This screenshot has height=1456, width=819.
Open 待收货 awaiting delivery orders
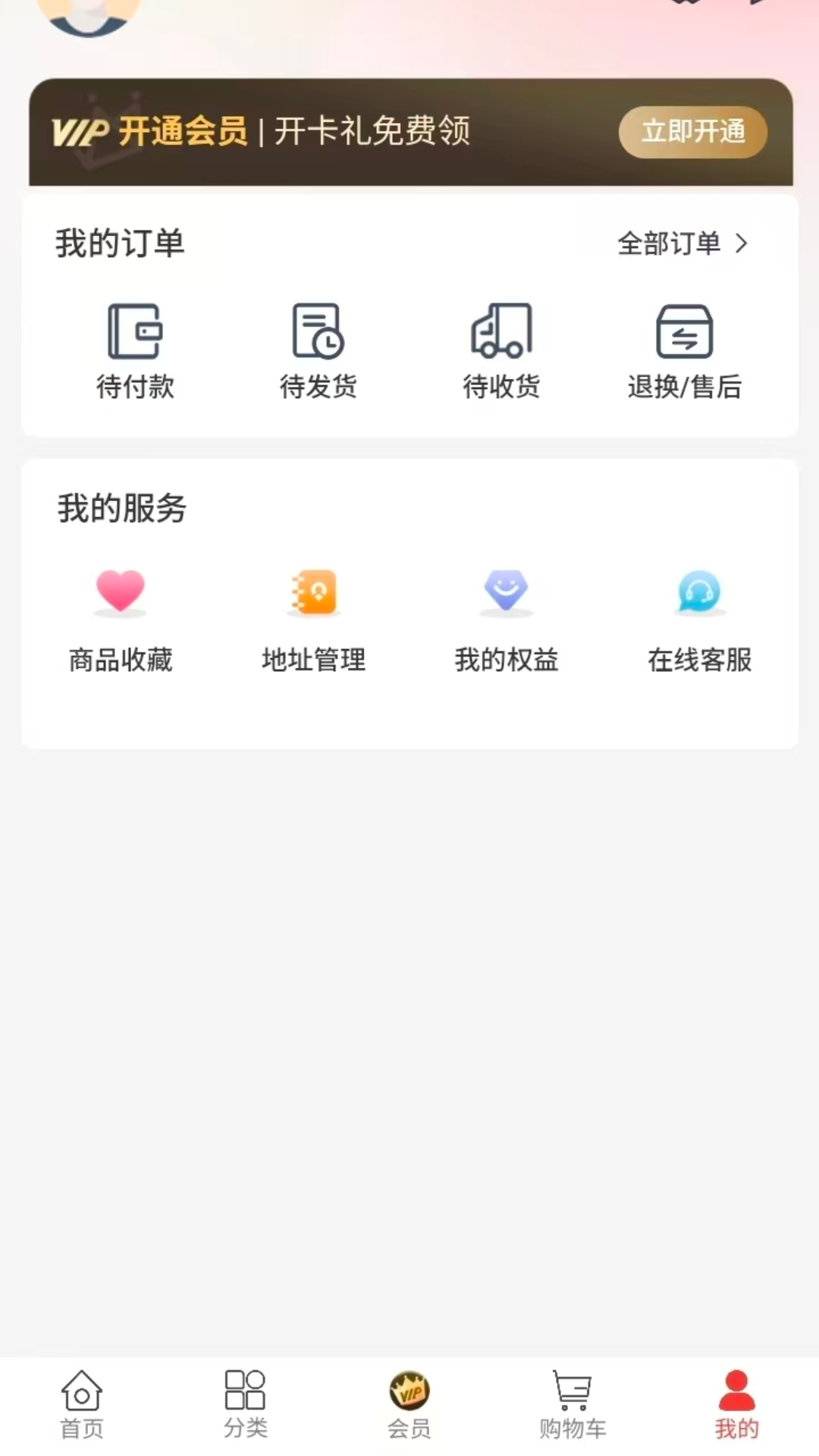(500, 349)
